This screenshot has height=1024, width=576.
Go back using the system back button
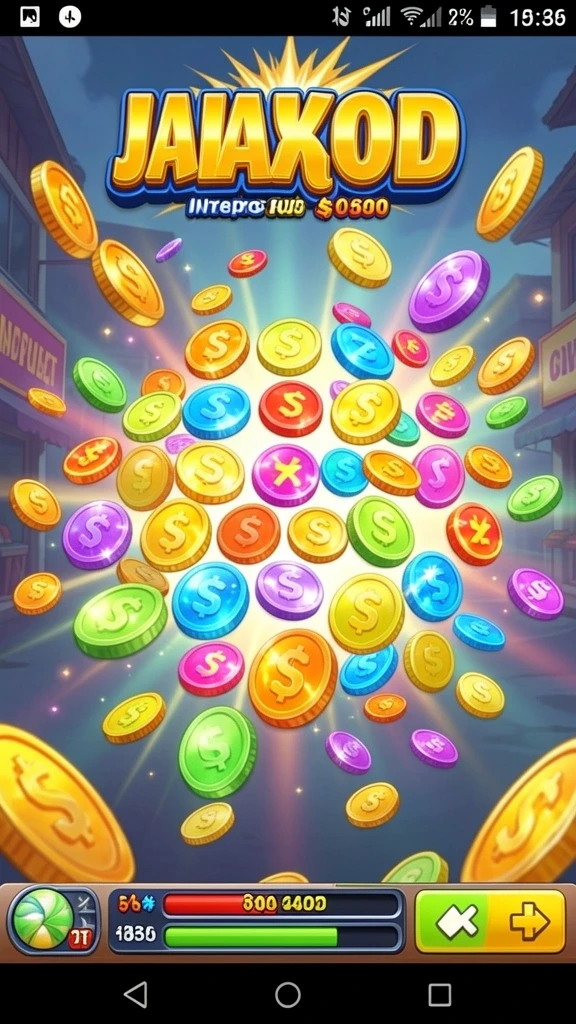[x=135, y=995]
